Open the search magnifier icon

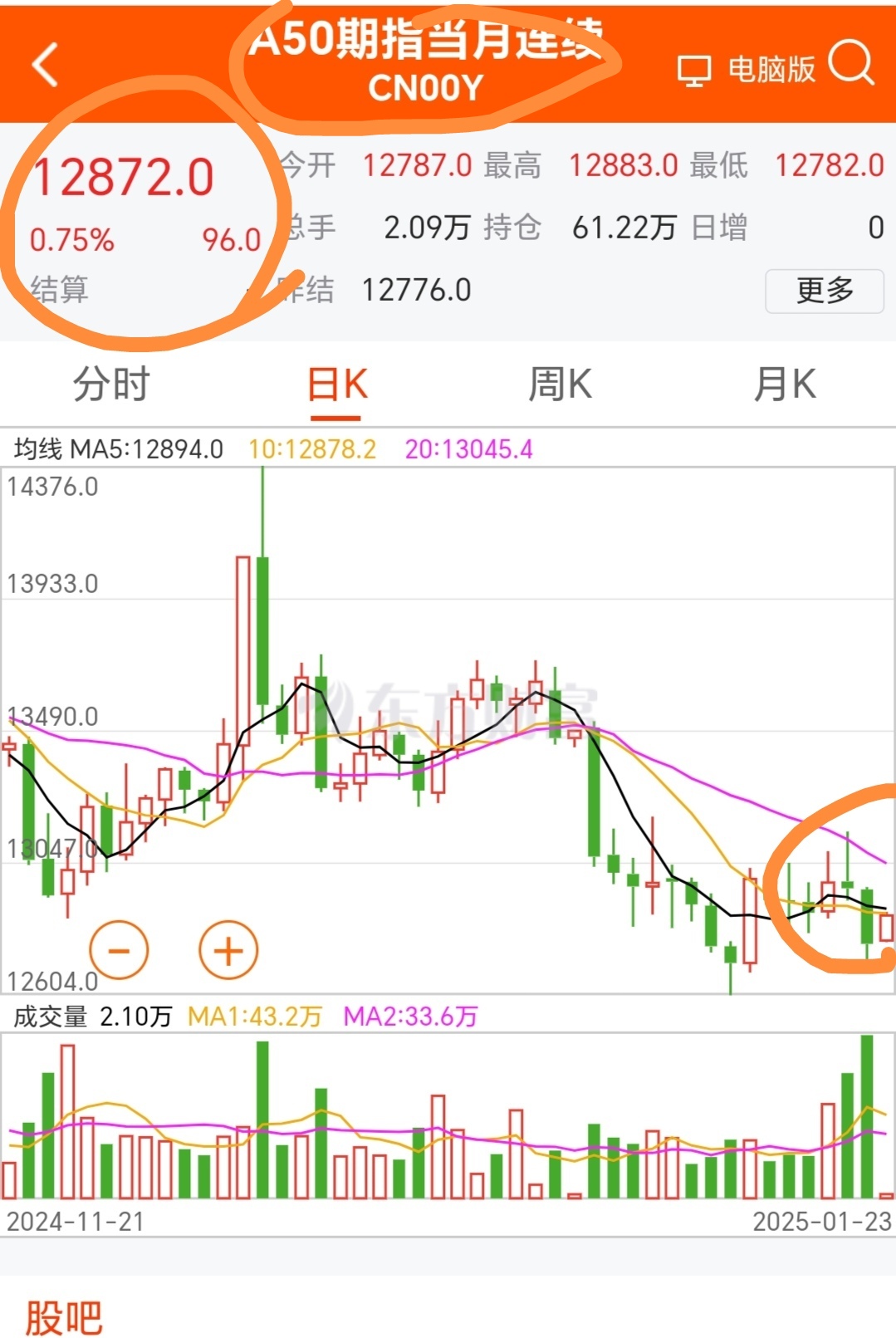point(853,68)
